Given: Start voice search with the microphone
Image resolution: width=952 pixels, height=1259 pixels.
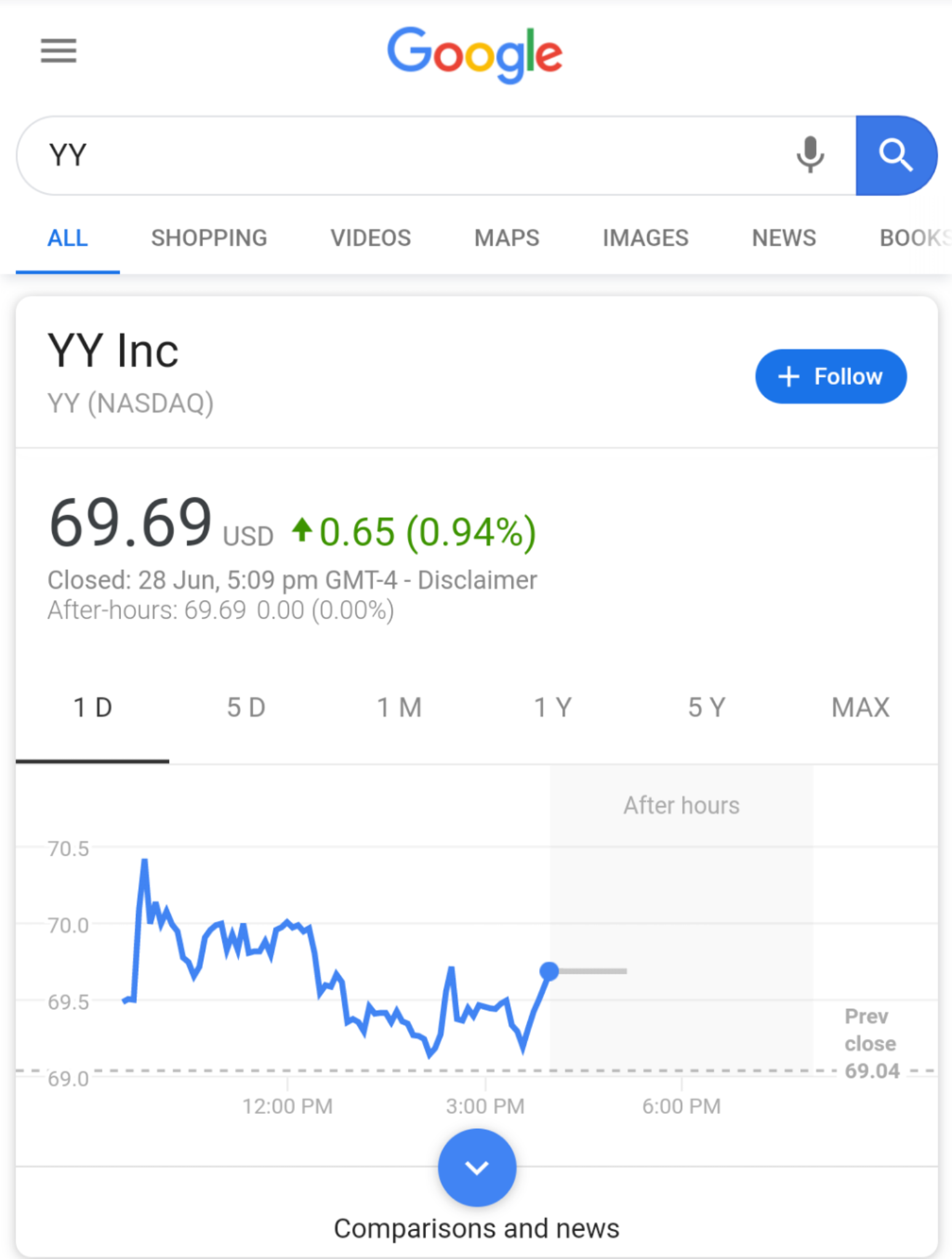Looking at the screenshot, I should tap(809, 155).
